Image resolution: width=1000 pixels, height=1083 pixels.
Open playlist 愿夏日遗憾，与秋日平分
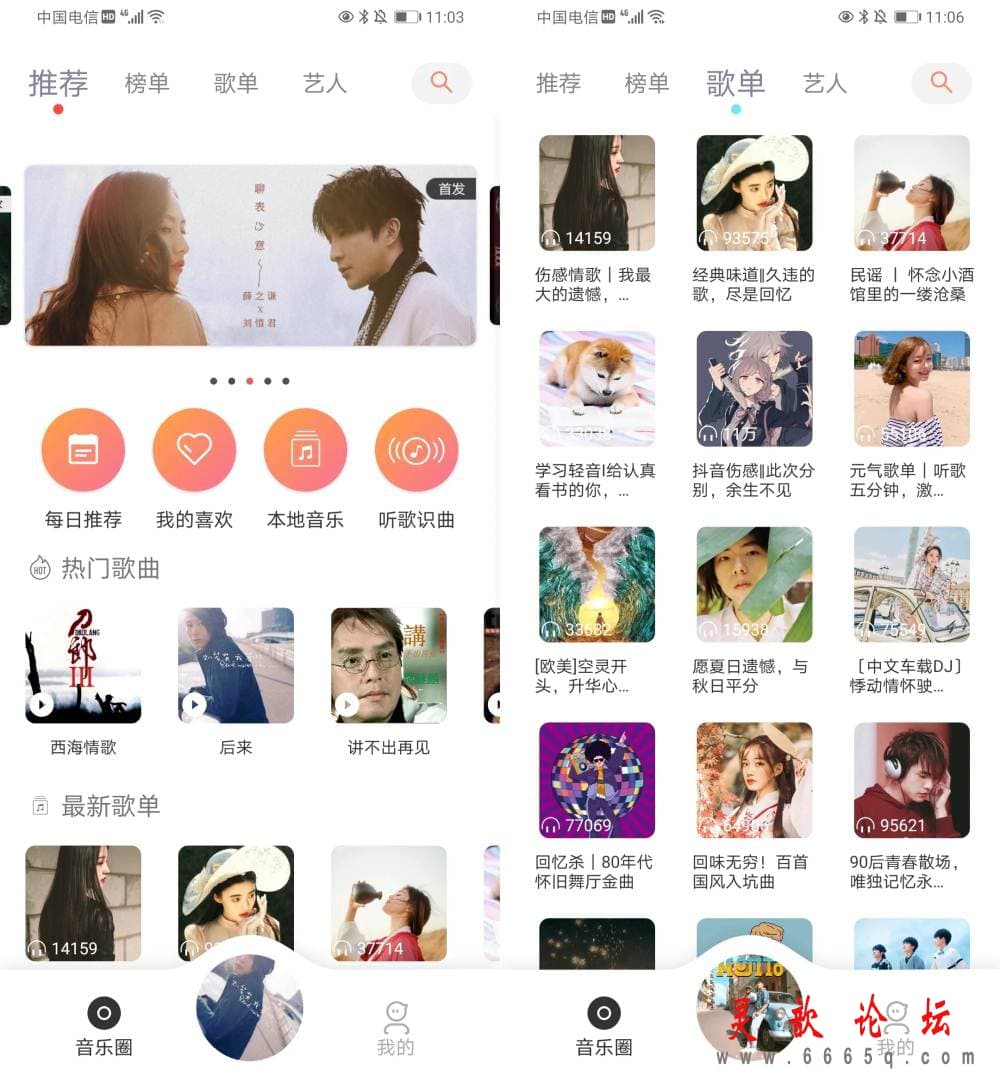coord(754,585)
